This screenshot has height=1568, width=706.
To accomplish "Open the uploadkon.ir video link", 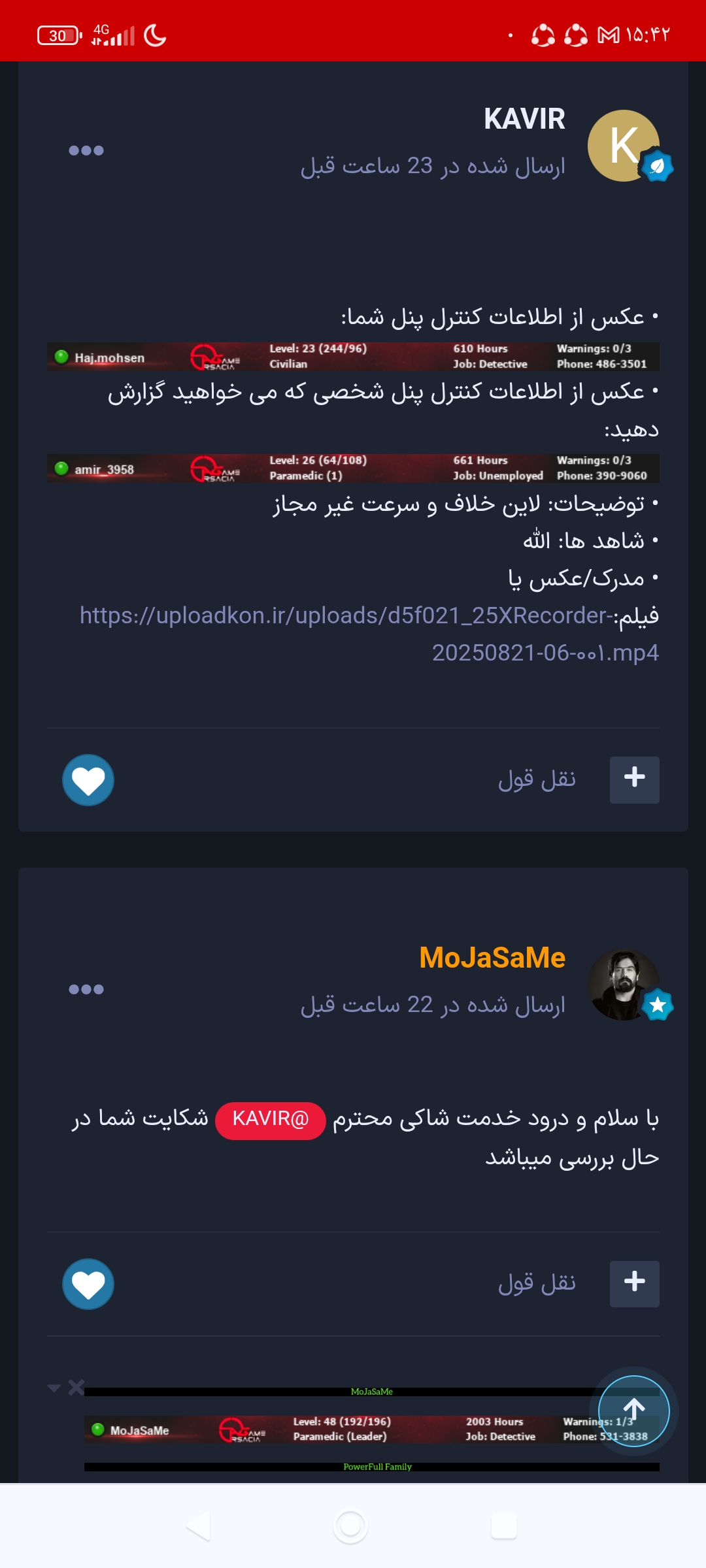I will click(x=369, y=634).
